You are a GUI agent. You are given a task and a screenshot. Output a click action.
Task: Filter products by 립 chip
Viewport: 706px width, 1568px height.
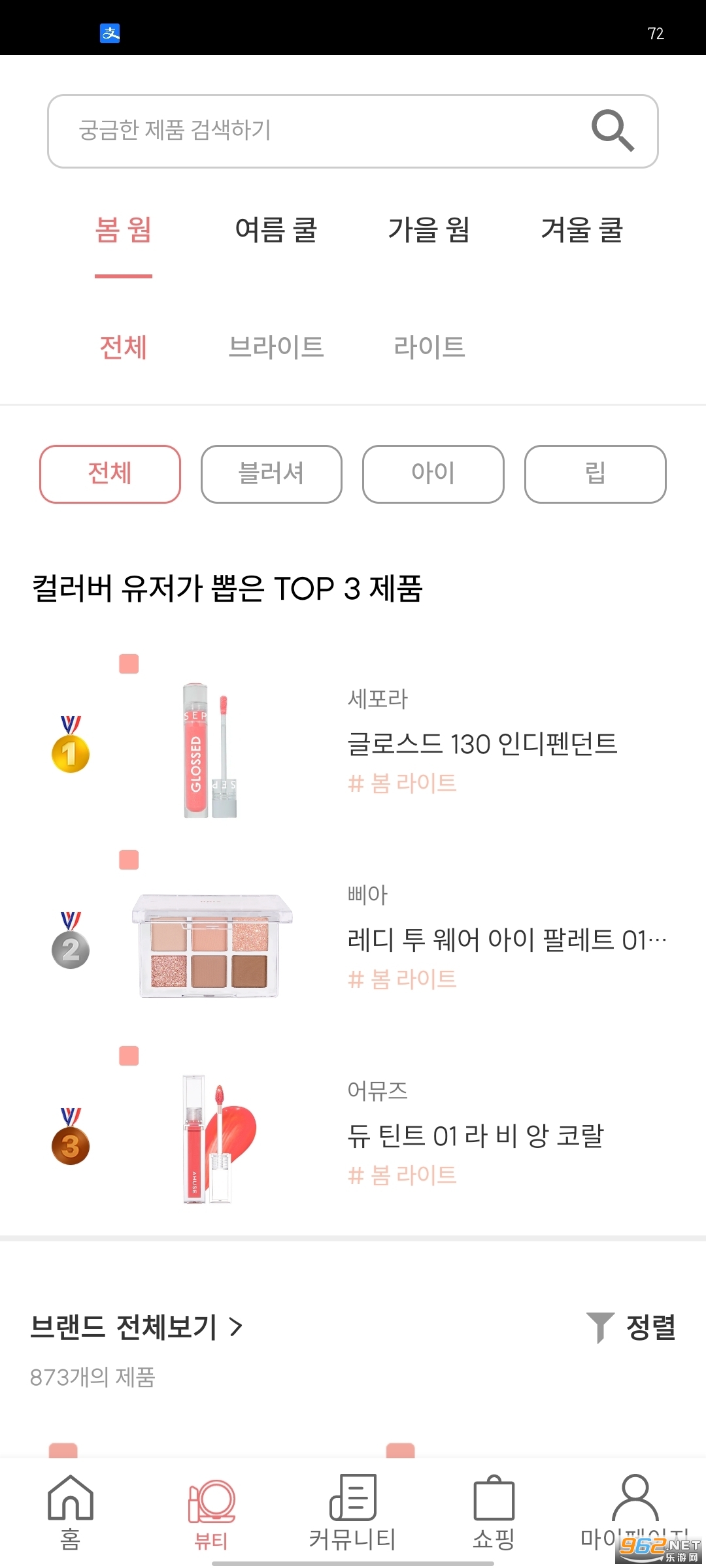[x=595, y=474]
